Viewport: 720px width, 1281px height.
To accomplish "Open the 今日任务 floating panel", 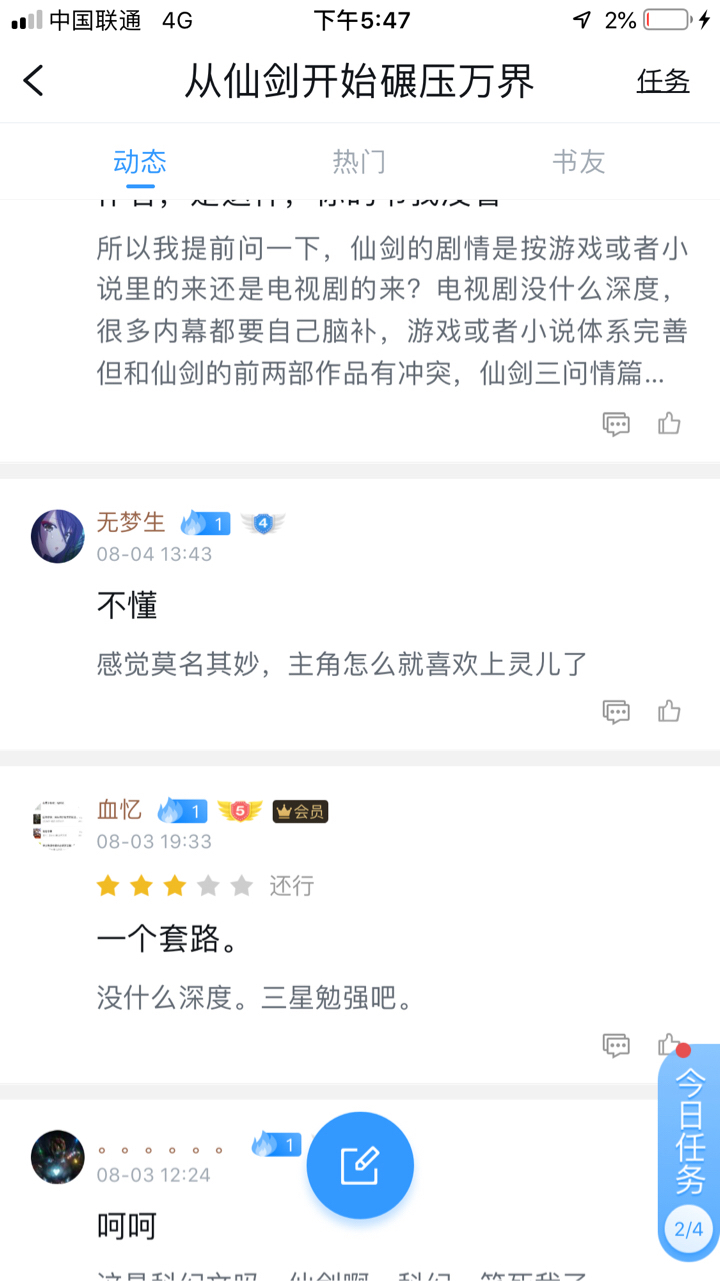I will [689, 1152].
